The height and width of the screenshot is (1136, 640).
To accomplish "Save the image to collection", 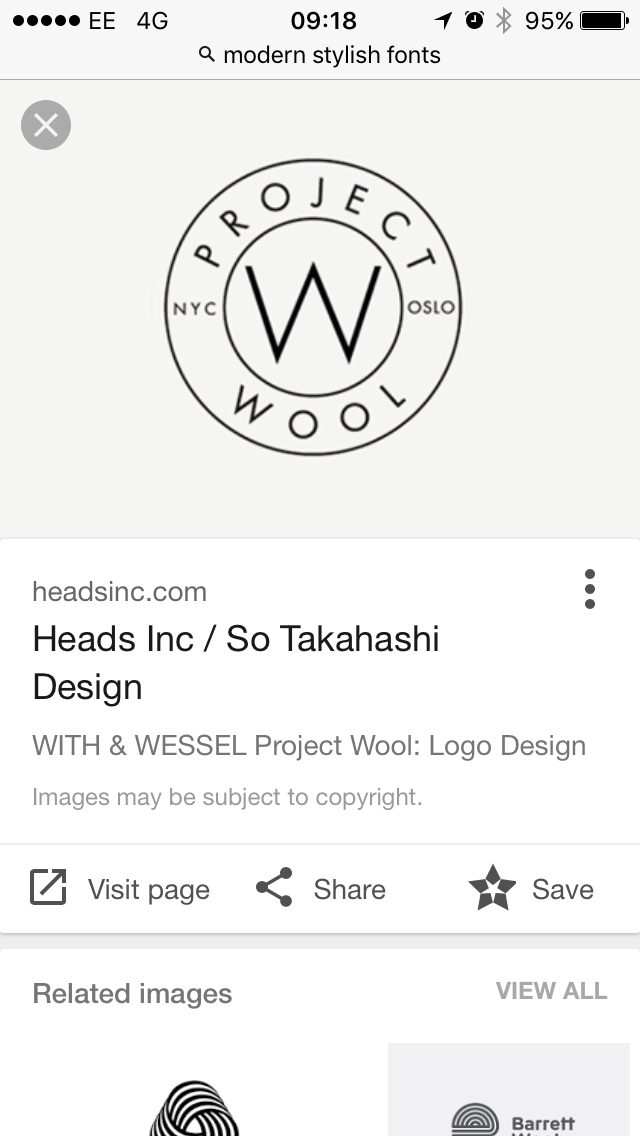I will coord(532,889).
